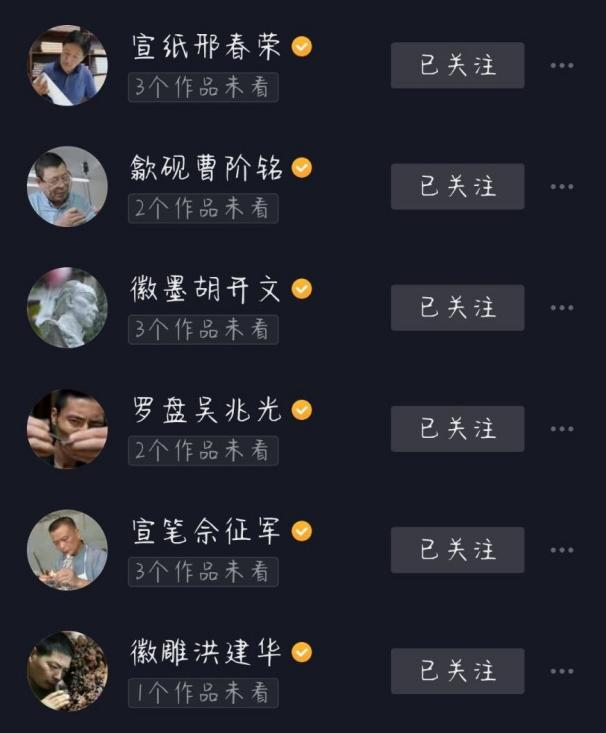
Task: Tap 已关注 next to 徽雕洪建华
Action: click(x=457, y=671)
